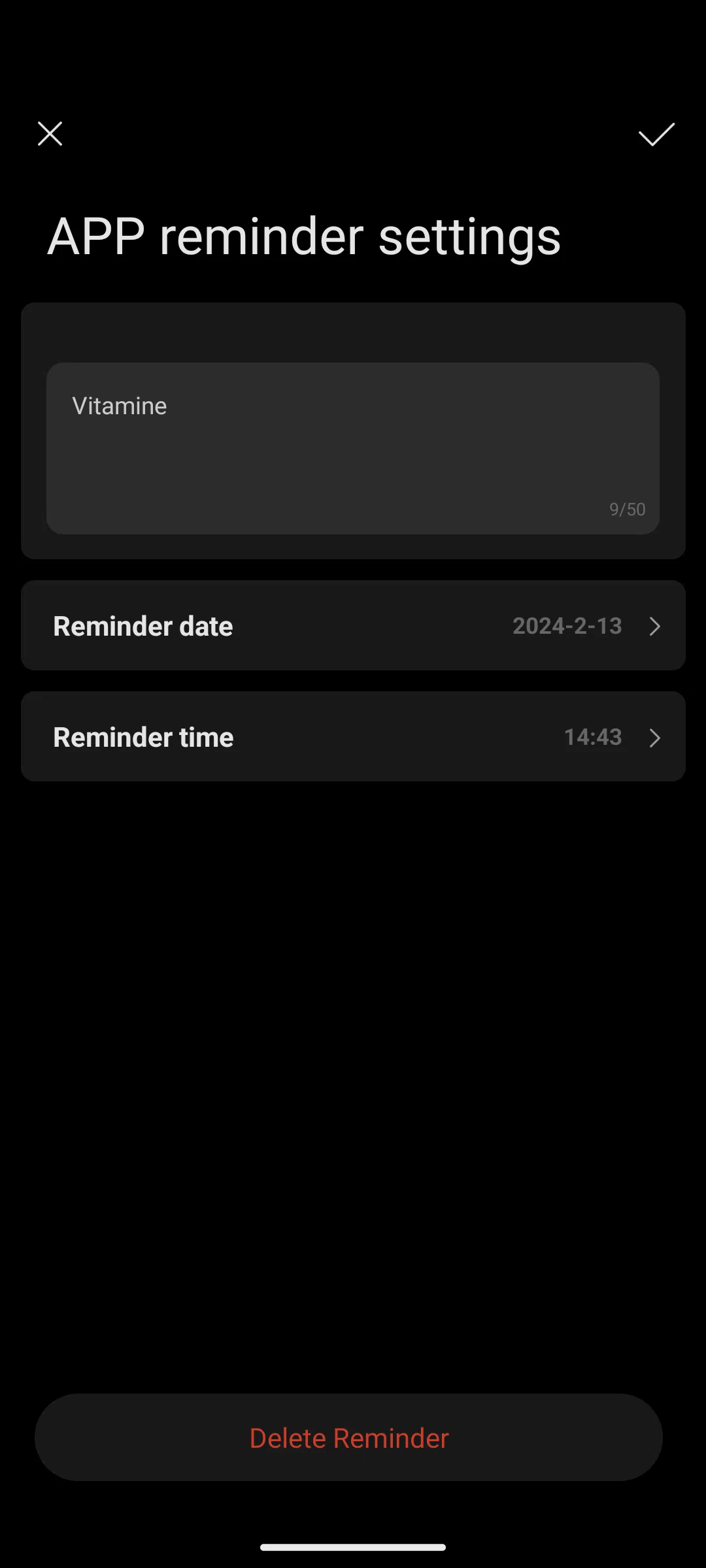706x1568 pixels.
Task: Edit the Vitamine reminder text field
Action: (x=353, y=448)
